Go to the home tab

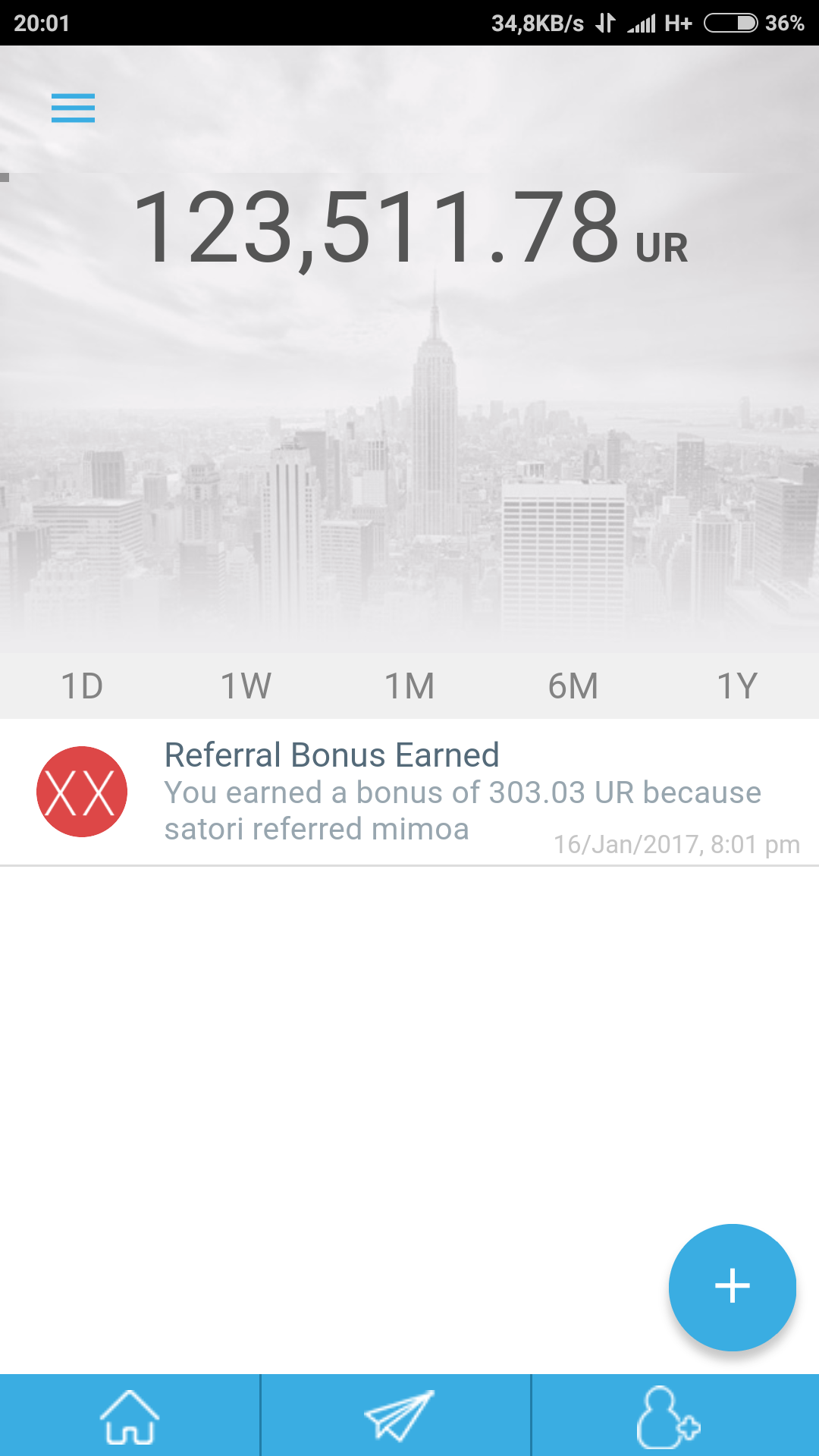(130, 1417)
